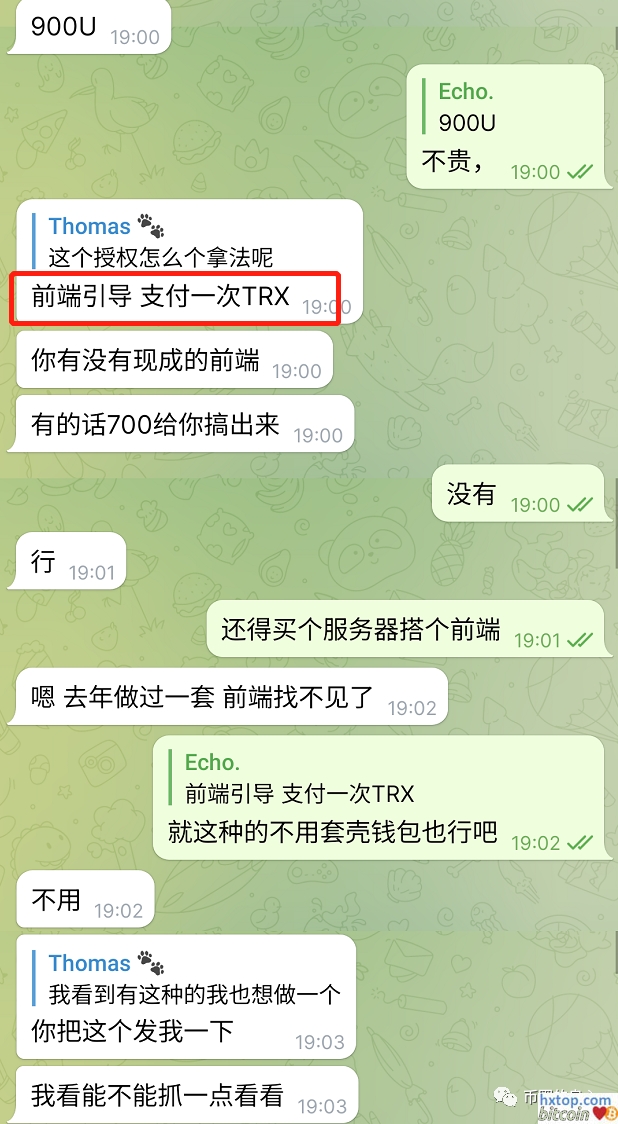
Task: Jump to Echo's quoted "前端引导 支付一次TRX" message
Action: point(300,778)
